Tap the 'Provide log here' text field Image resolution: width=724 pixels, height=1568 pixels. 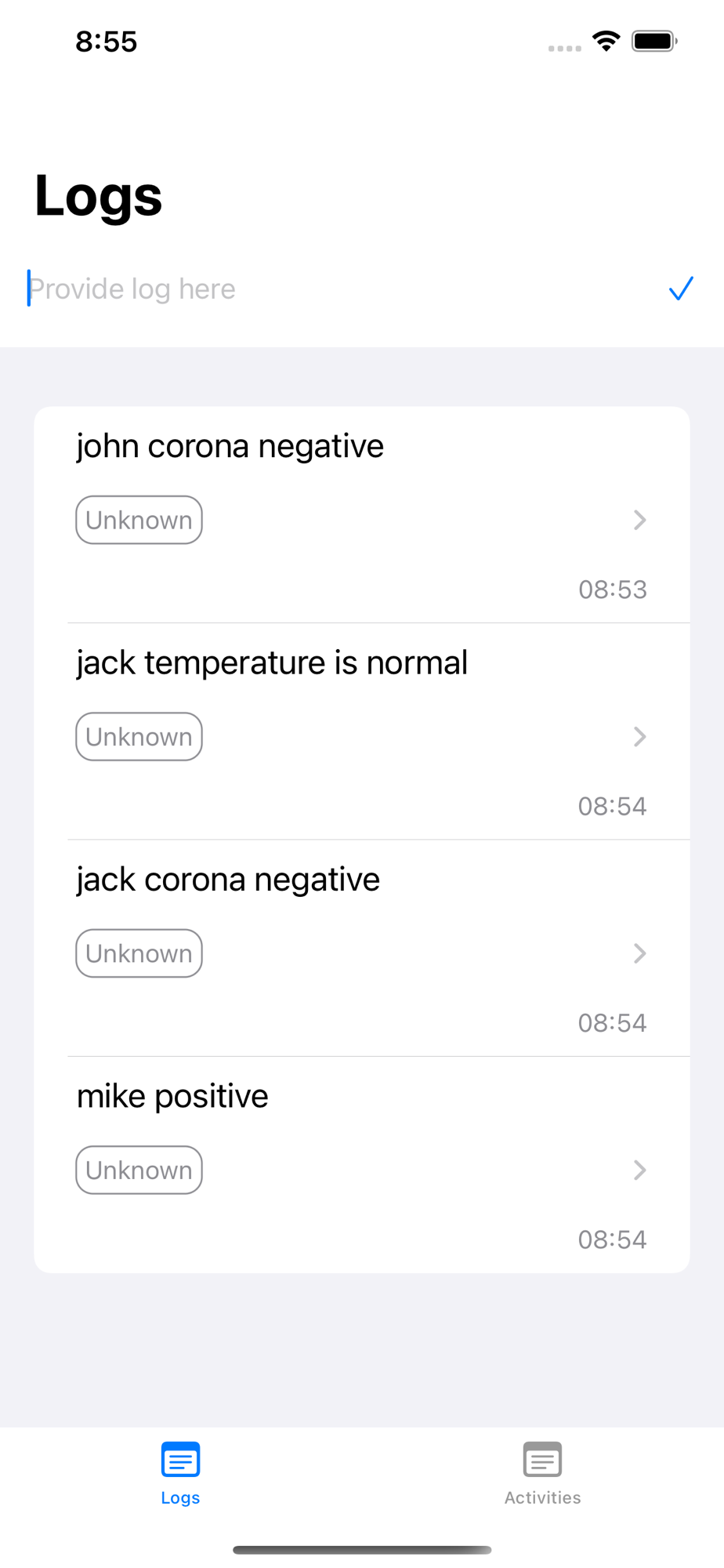(x=337, y=289)
